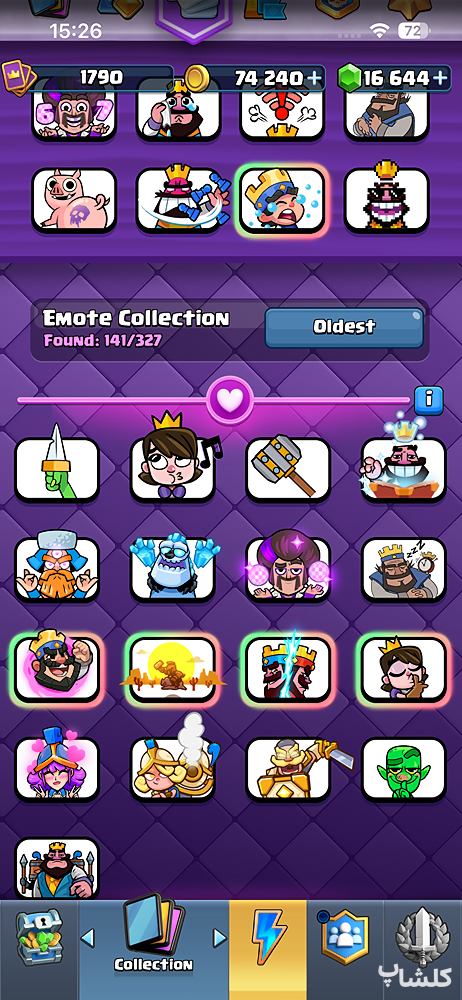Screen dimensions: 462x1000
Task: Pick the goblin hand dagger emote
Action: pos(57,469)
